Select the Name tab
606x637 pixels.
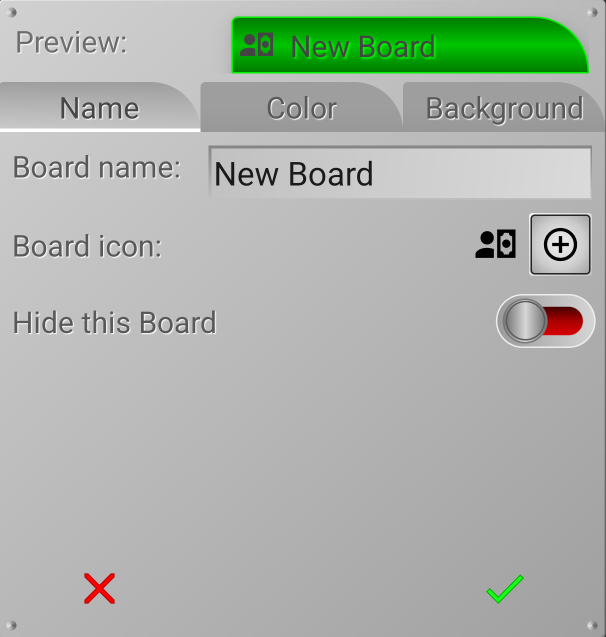pos(99,108)
